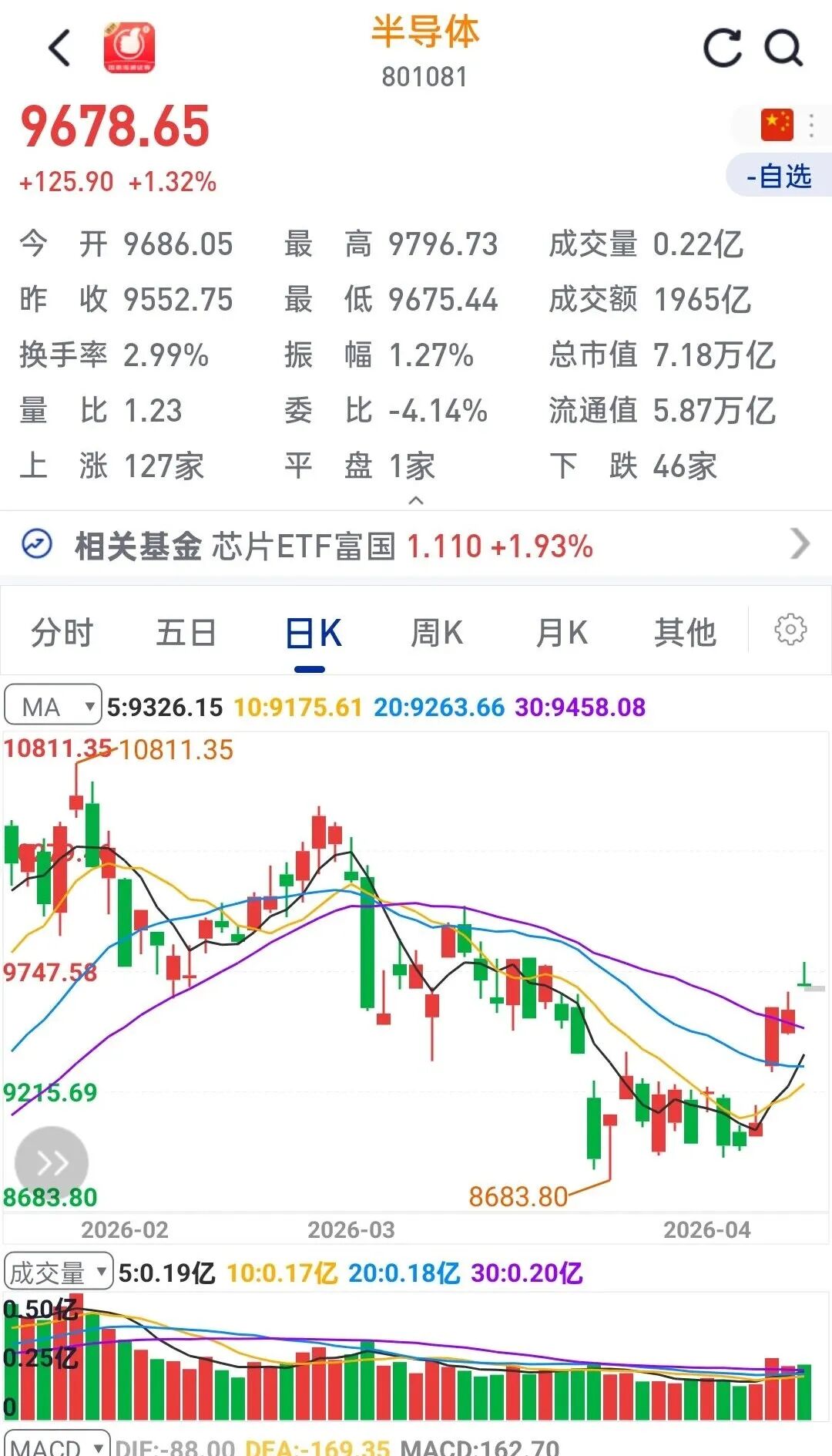
Task: Collapse the quote details panel
Action: click(416, 501)
